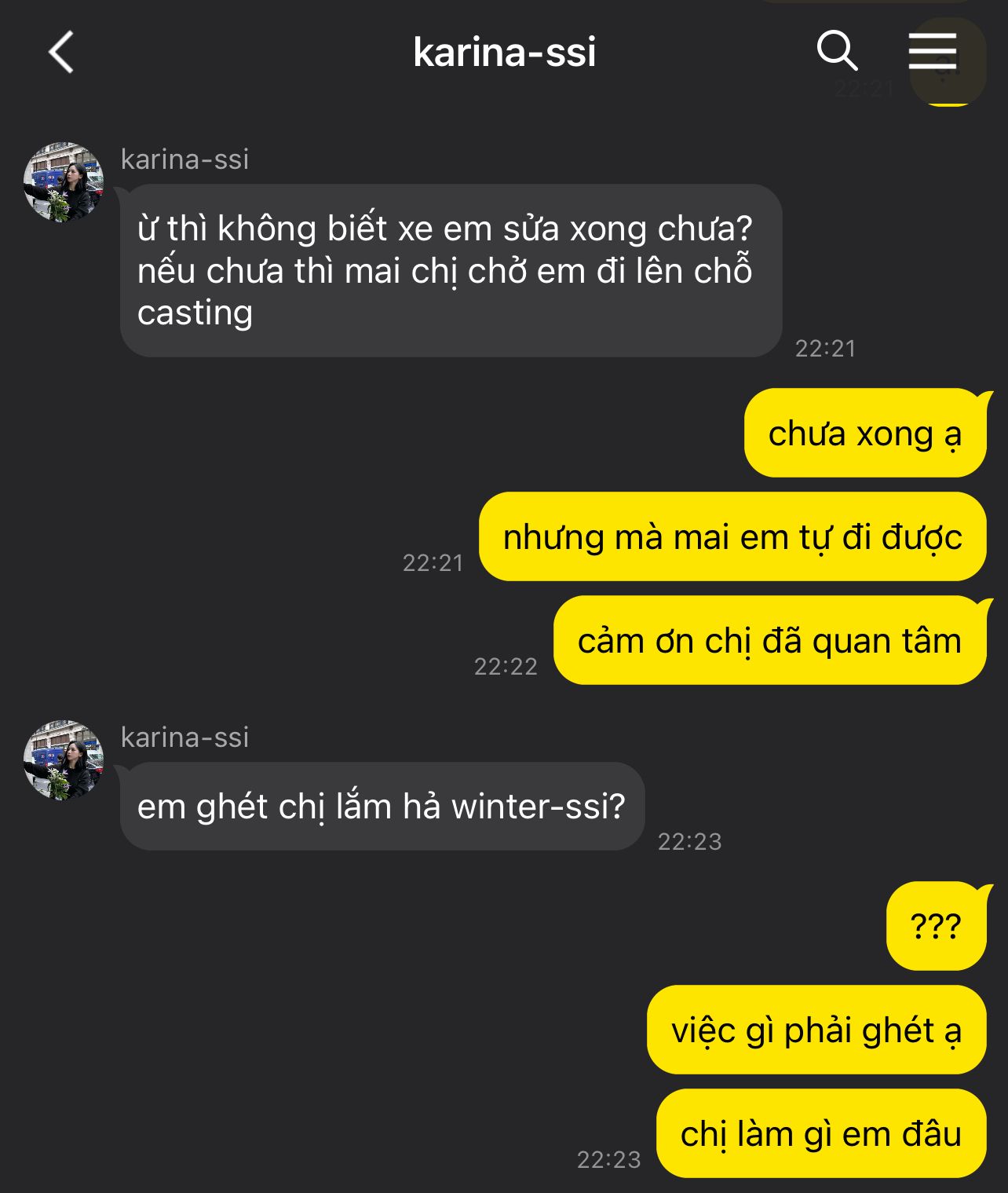View karina-ssi's profile photo beside the winter-ssi message

(x=64, y=760)
